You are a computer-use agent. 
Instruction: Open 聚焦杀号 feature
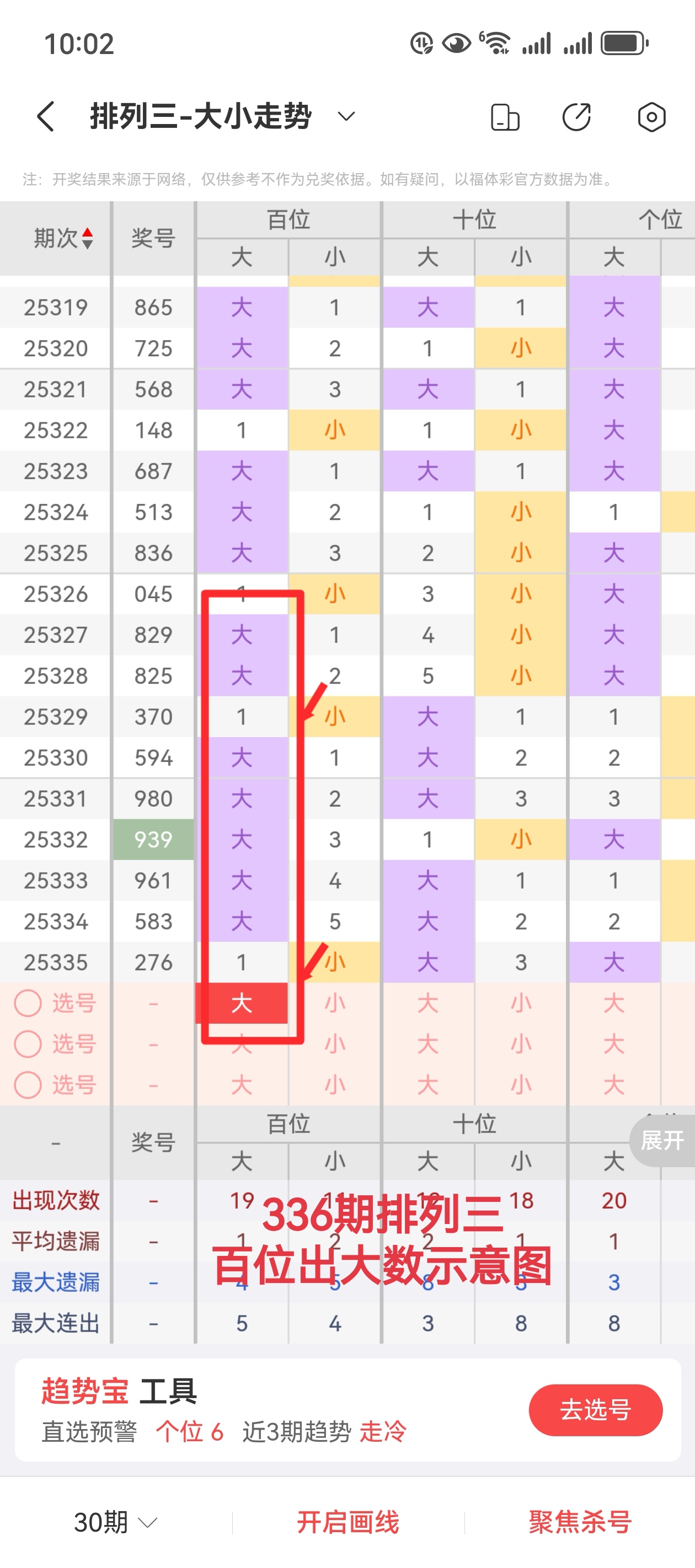[580, 1522]
